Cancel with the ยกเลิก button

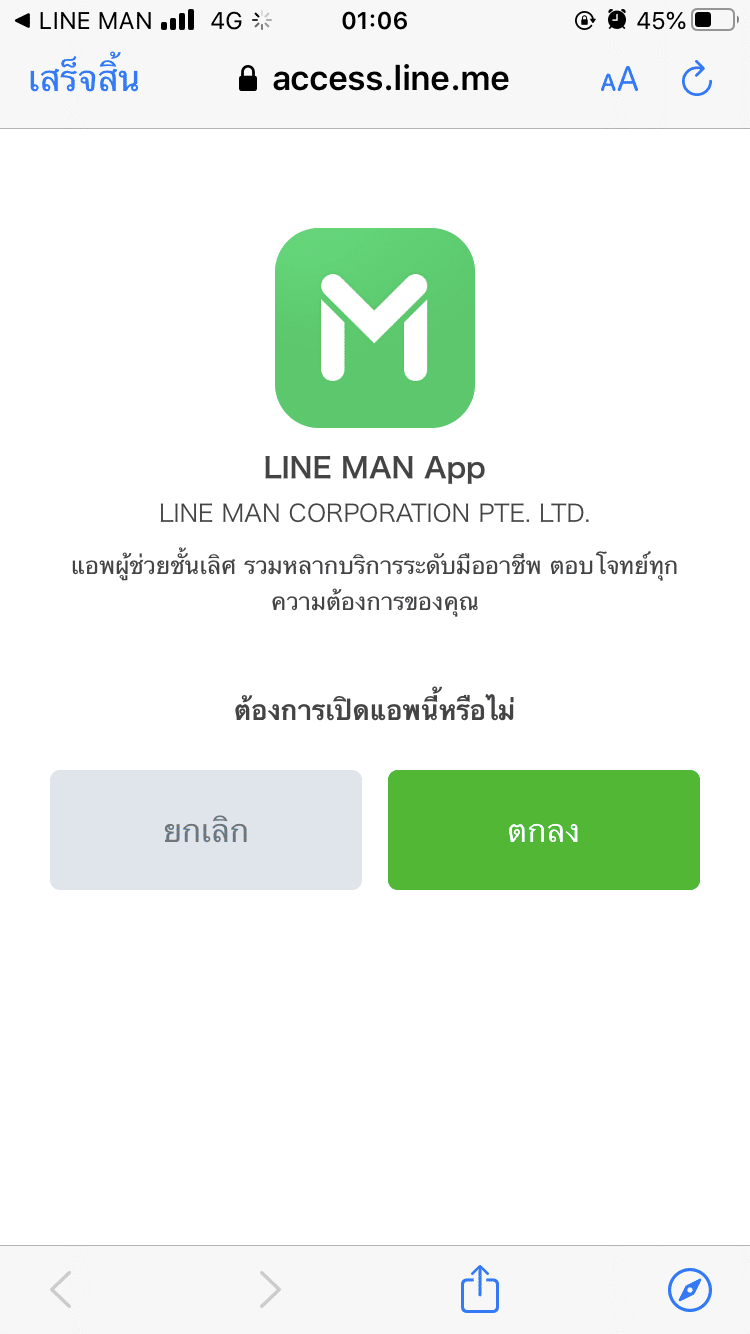tap(206, 830)
